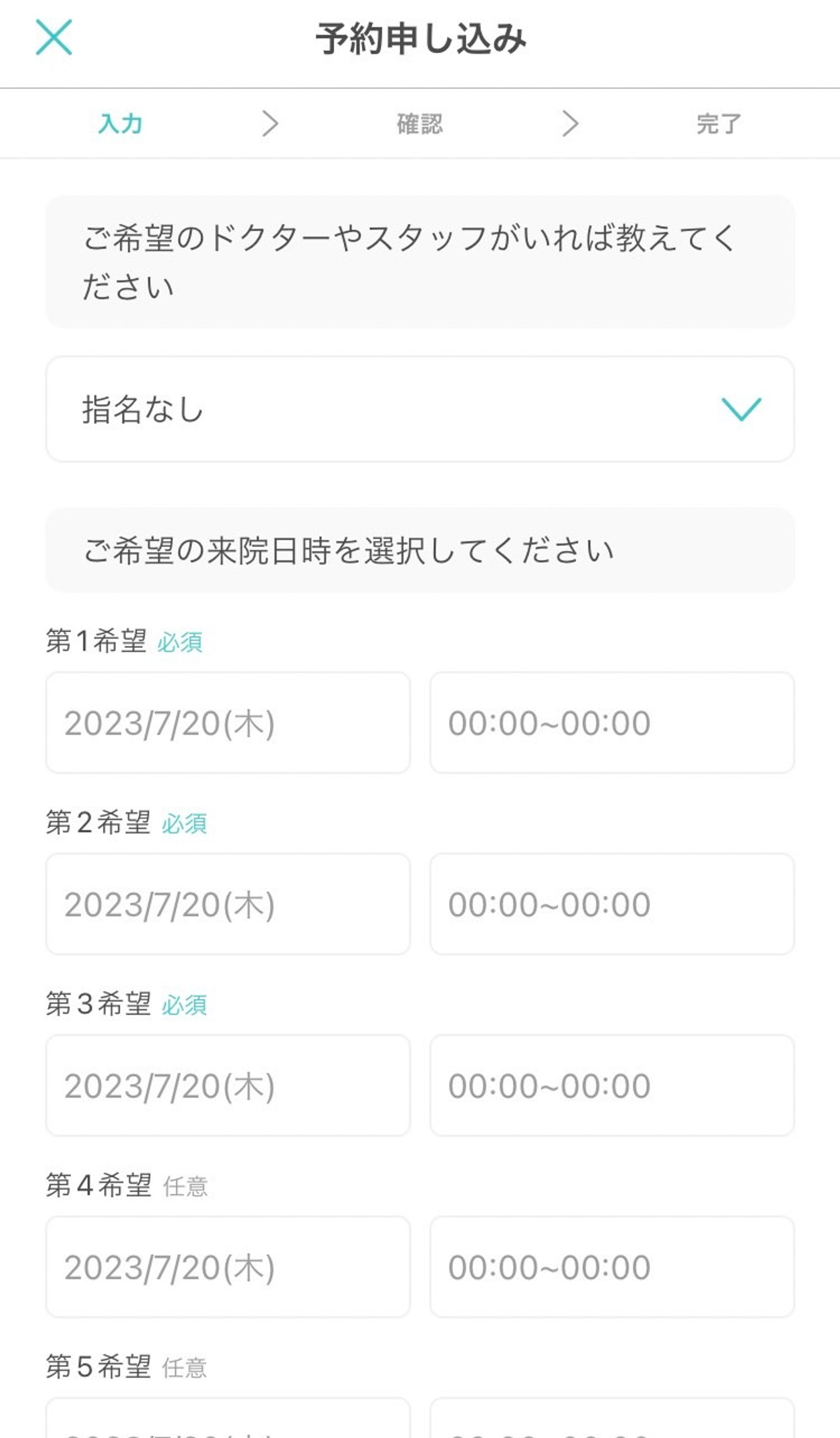The height and width of the screenshot is (1438, 840).
Task: Open the 第2希望 time field
Action: tap(612, 904)
